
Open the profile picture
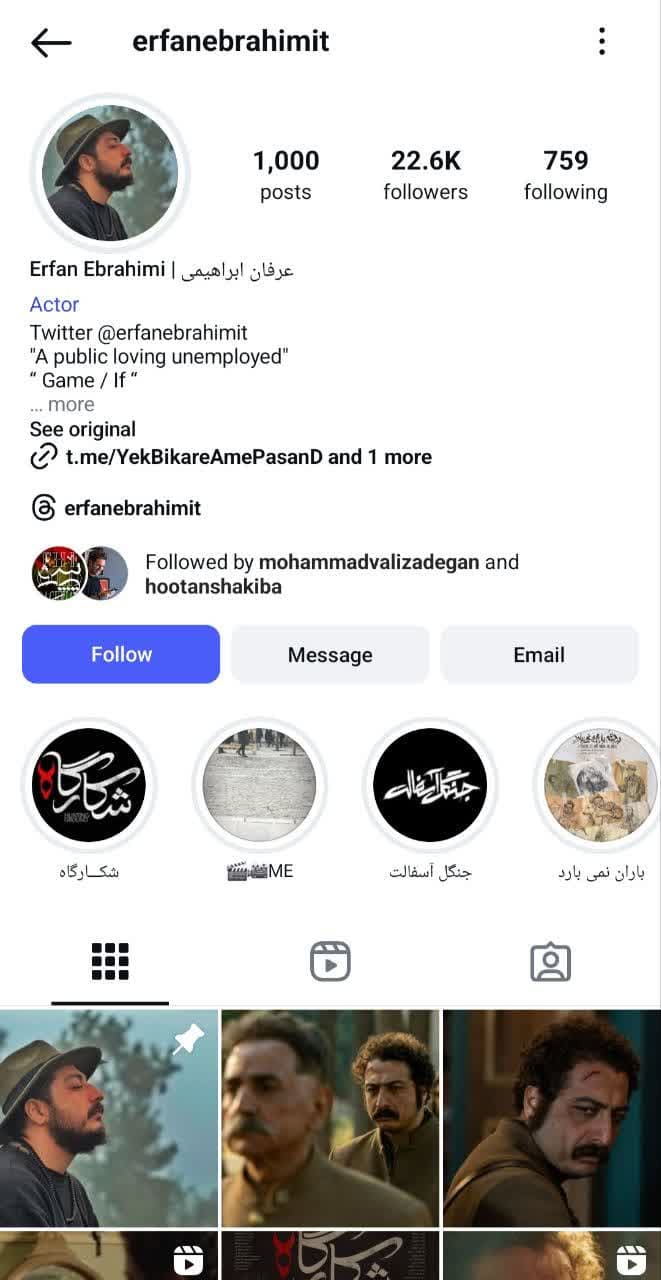click(x=110, y=173)
